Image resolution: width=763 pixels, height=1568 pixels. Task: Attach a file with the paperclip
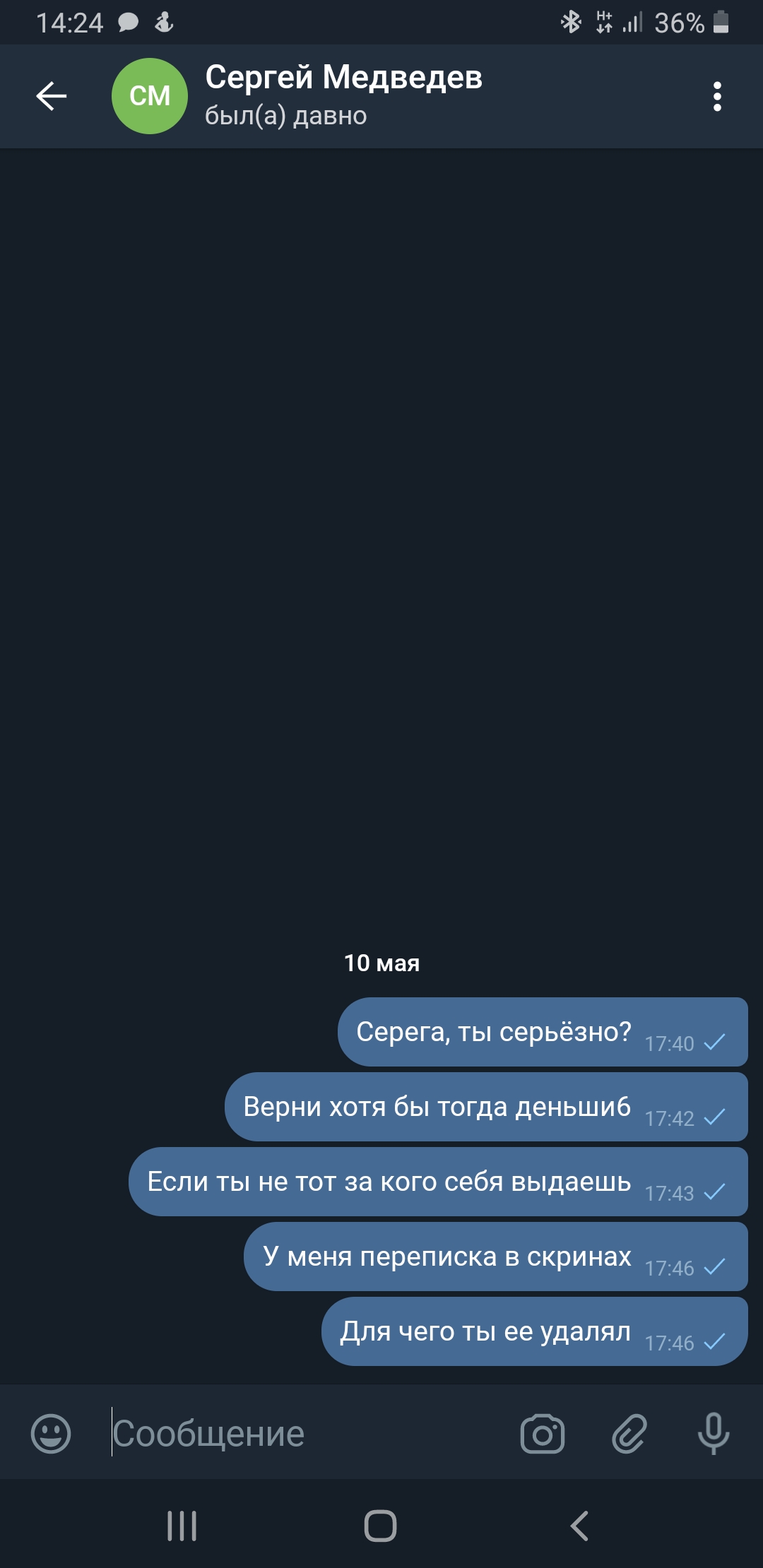(x=629, y=1434)
